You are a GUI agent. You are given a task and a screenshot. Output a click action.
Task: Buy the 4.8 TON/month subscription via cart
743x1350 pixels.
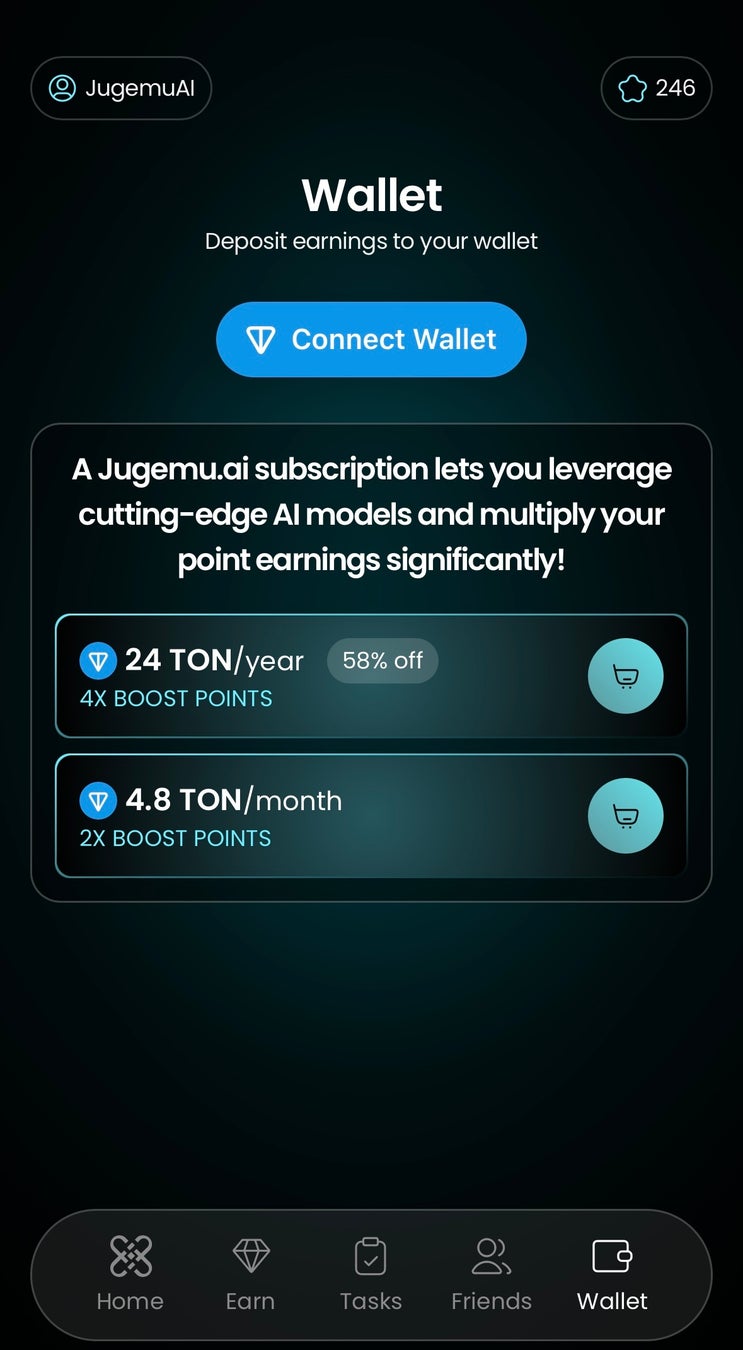(x=625, y=816)
